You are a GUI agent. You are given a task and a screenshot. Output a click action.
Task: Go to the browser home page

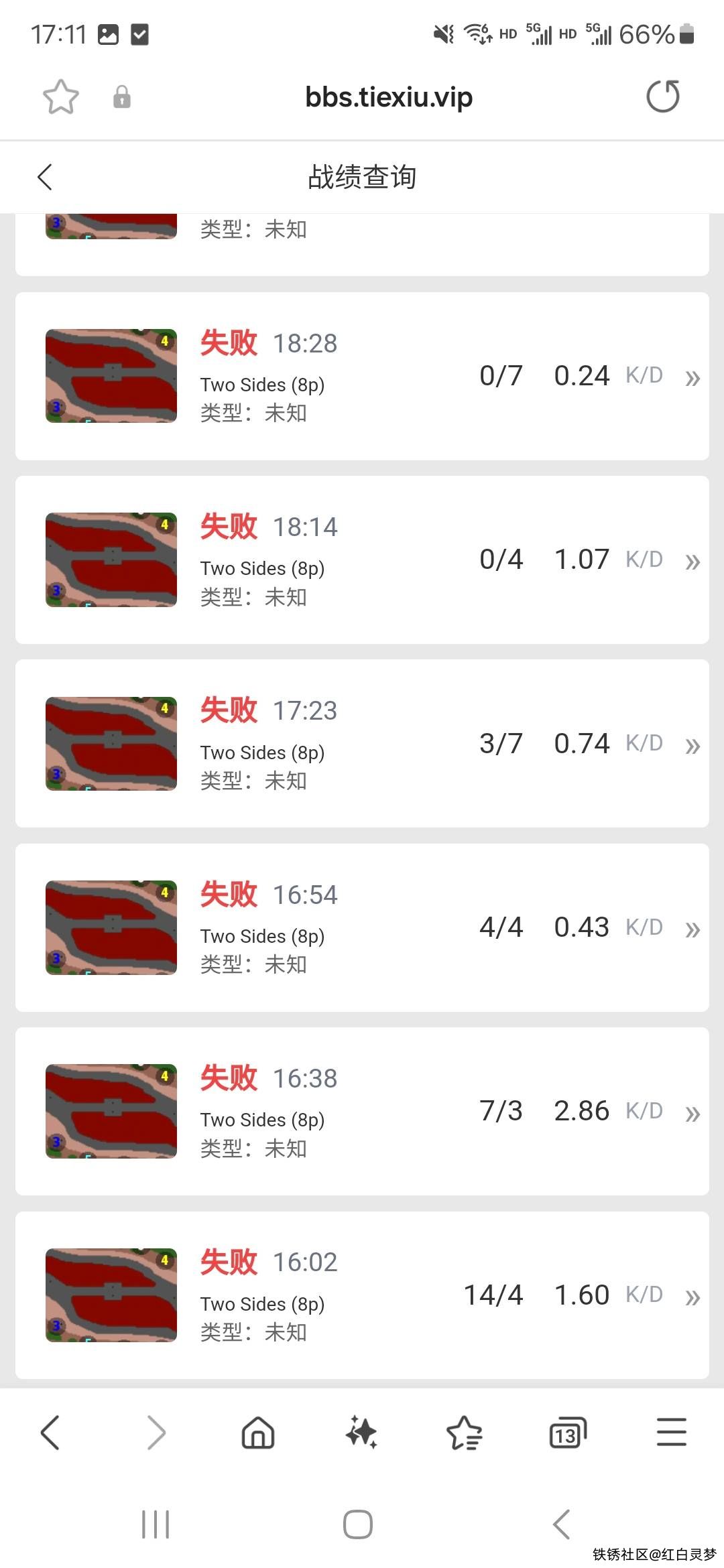pyautogui.click(x=258, y=1433)
